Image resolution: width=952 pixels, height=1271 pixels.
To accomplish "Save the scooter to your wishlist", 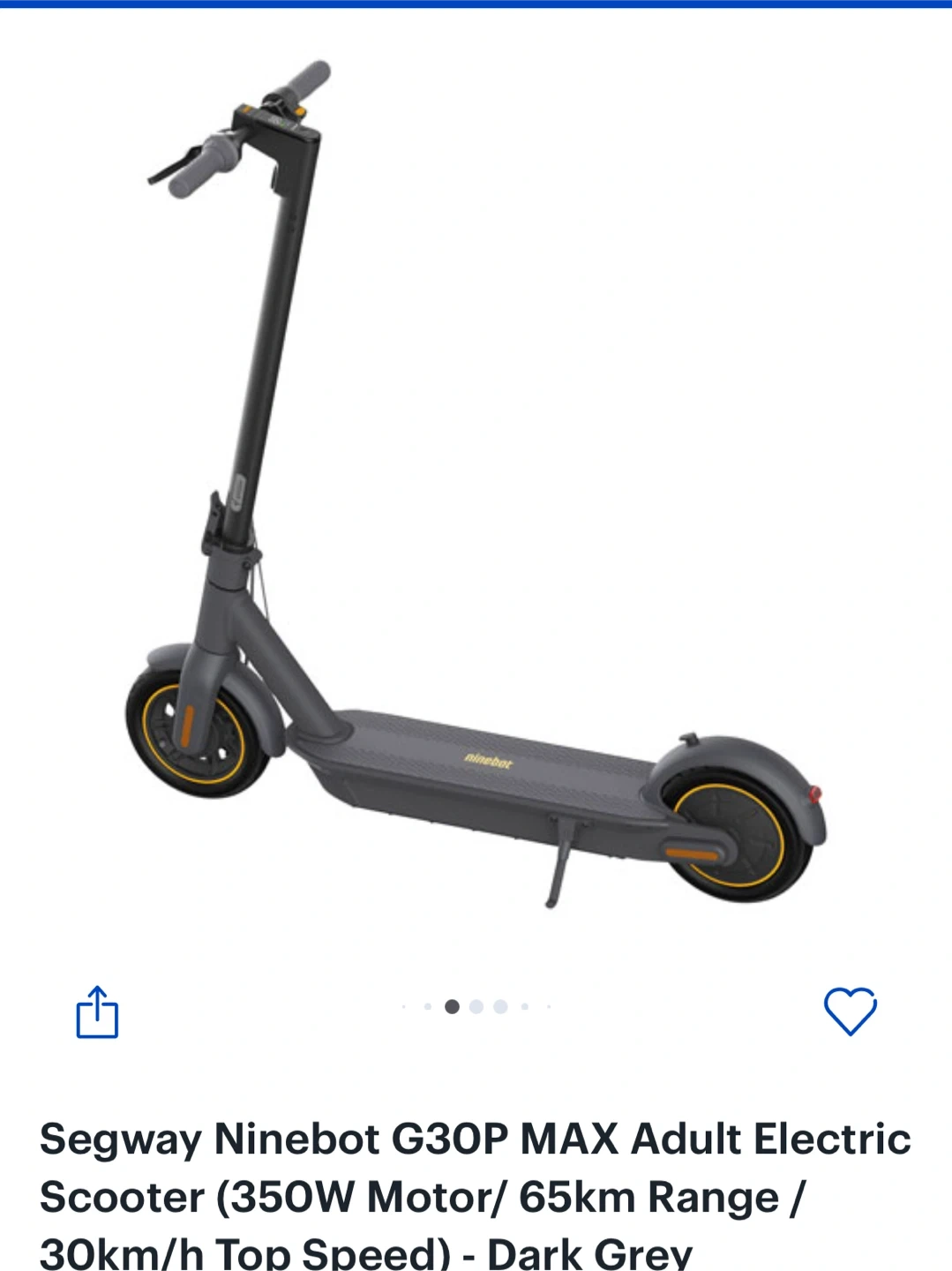I will pos(850,1011).
